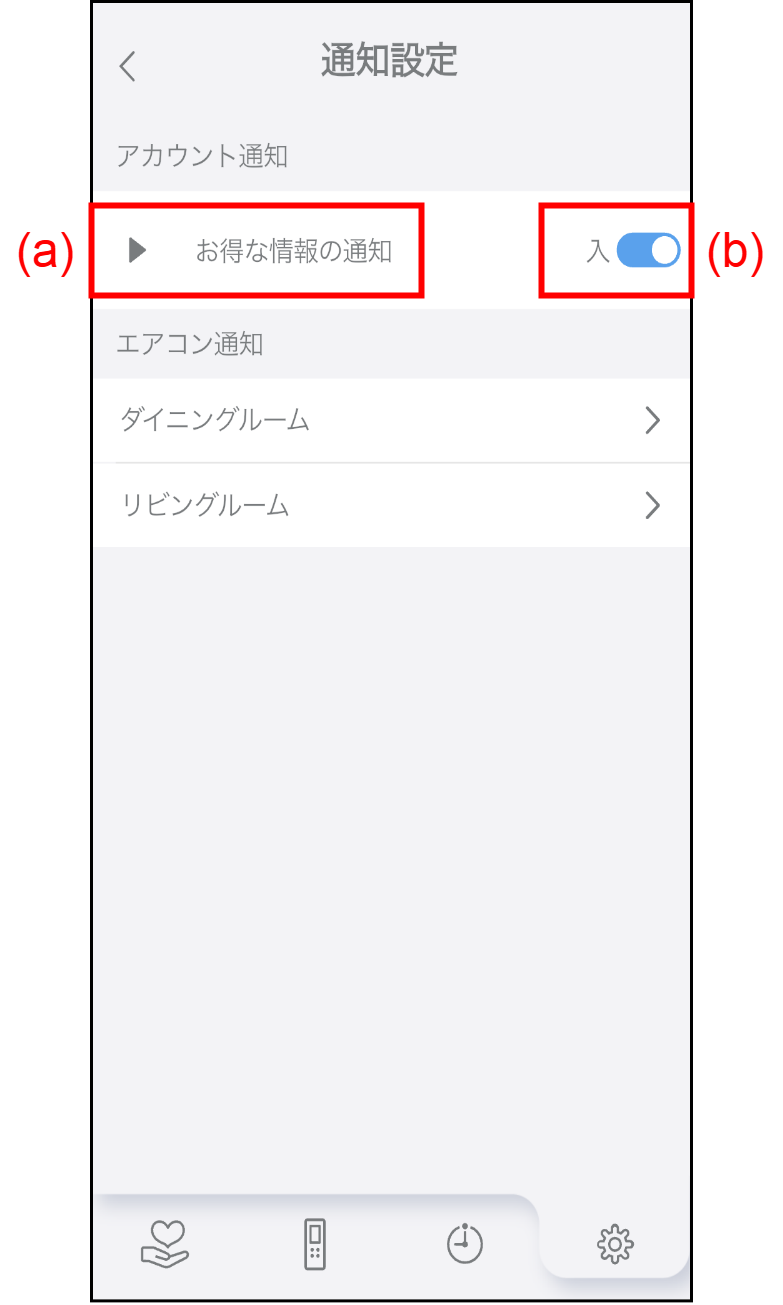The width and height of the screenshot is (783, 1305).
Task: Go back from 通知設定
Action: tap(127, 66)
